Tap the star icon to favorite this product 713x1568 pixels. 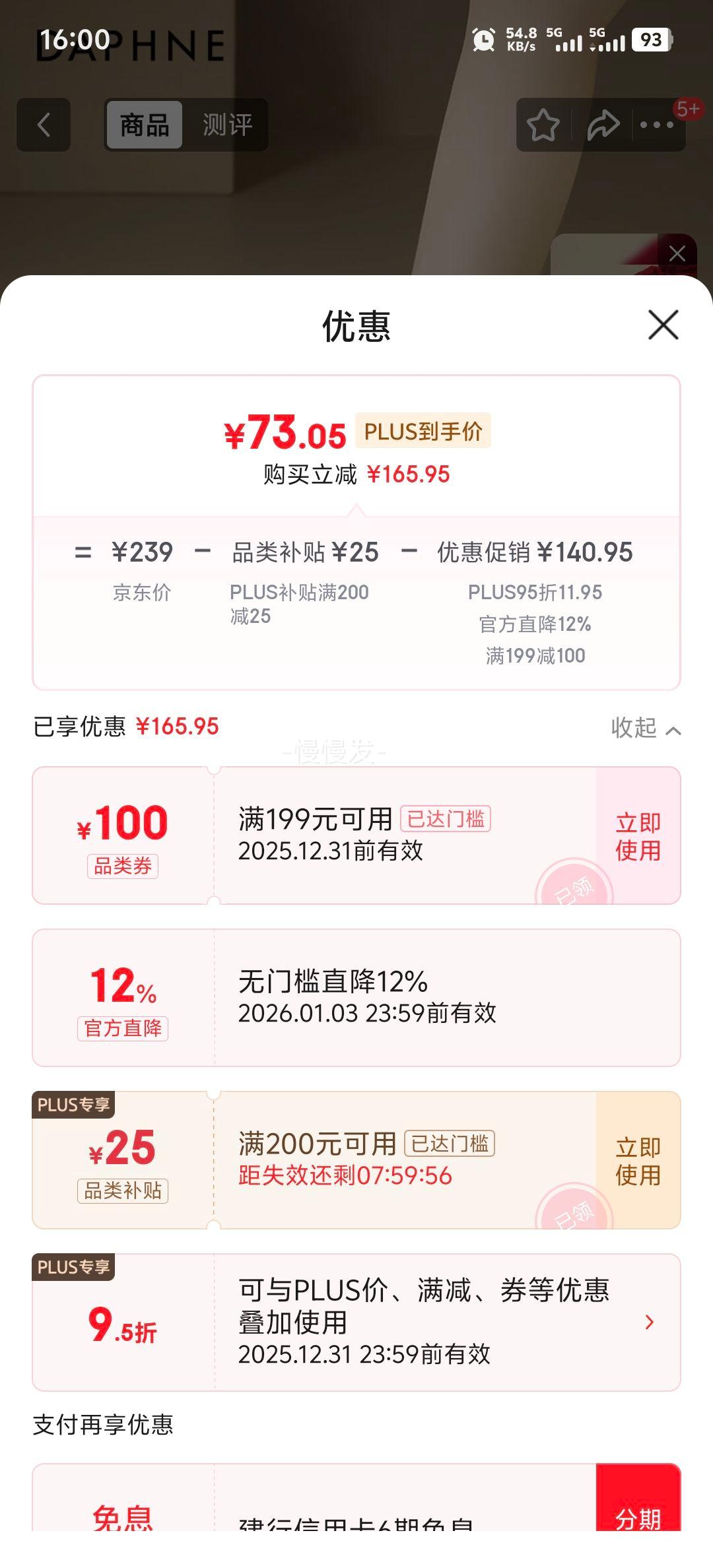point(543,125)
